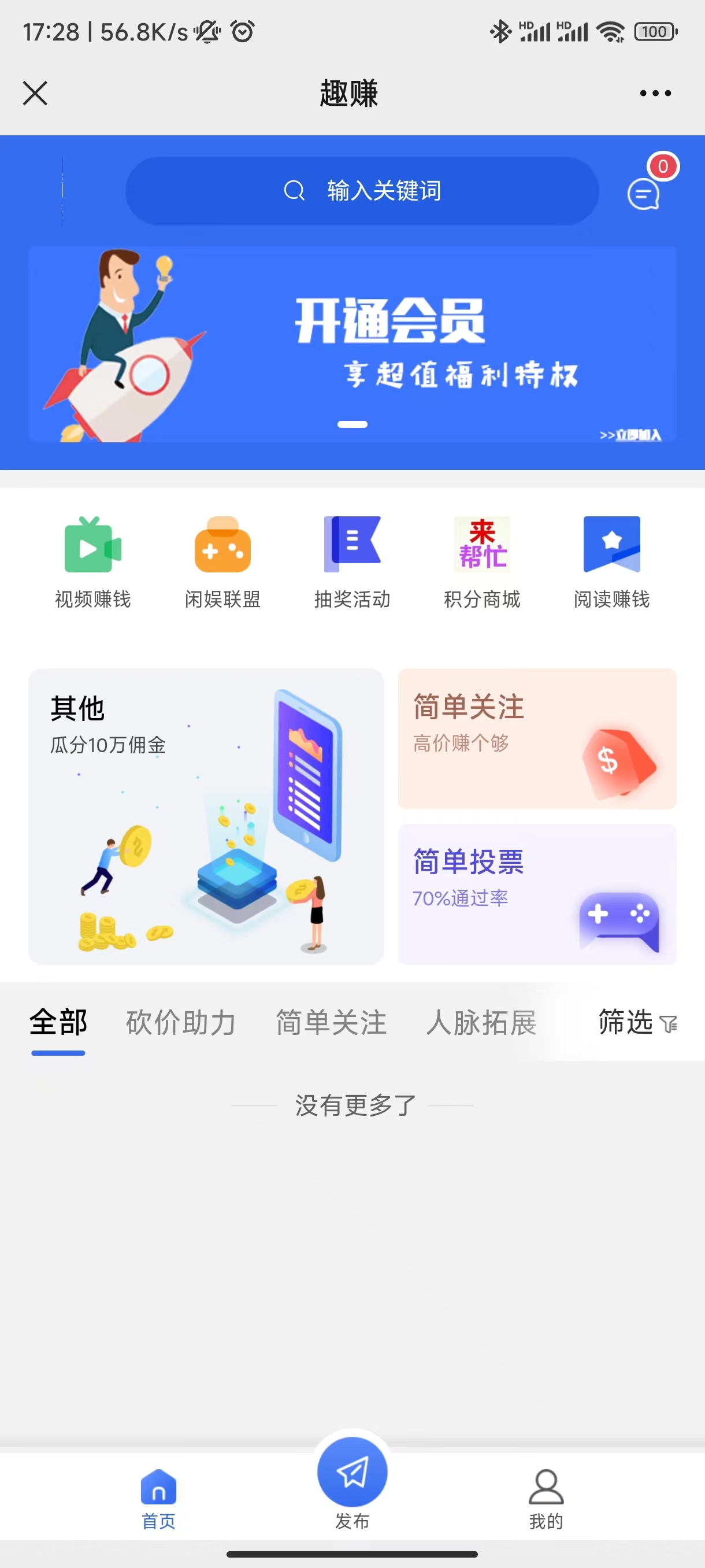Open the 简单投票 70%通过率 card
Viewport: 705px width, 1568px height.
pos(536,894)
